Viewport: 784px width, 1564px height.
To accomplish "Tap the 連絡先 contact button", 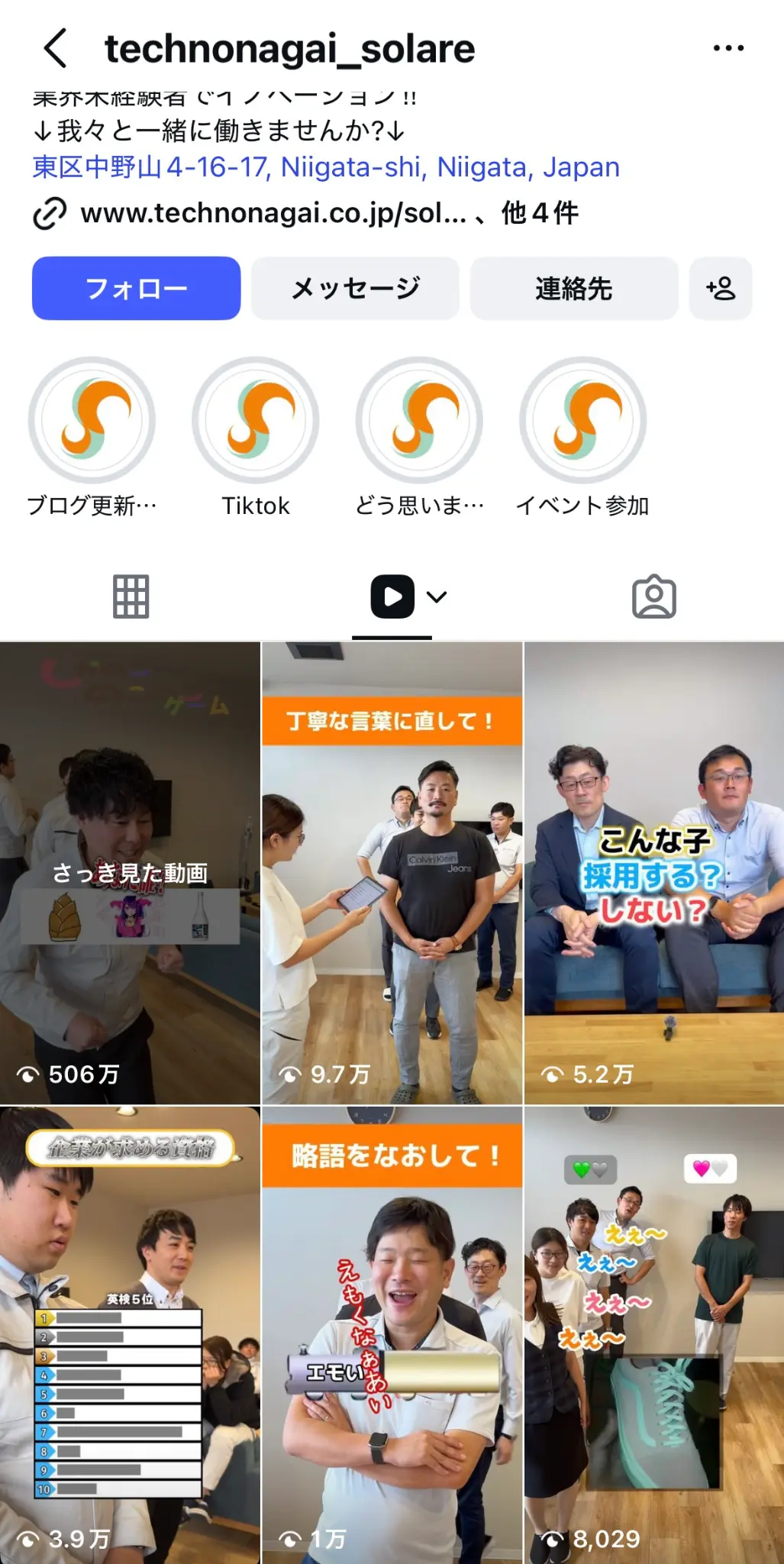I will coord(575,288).
